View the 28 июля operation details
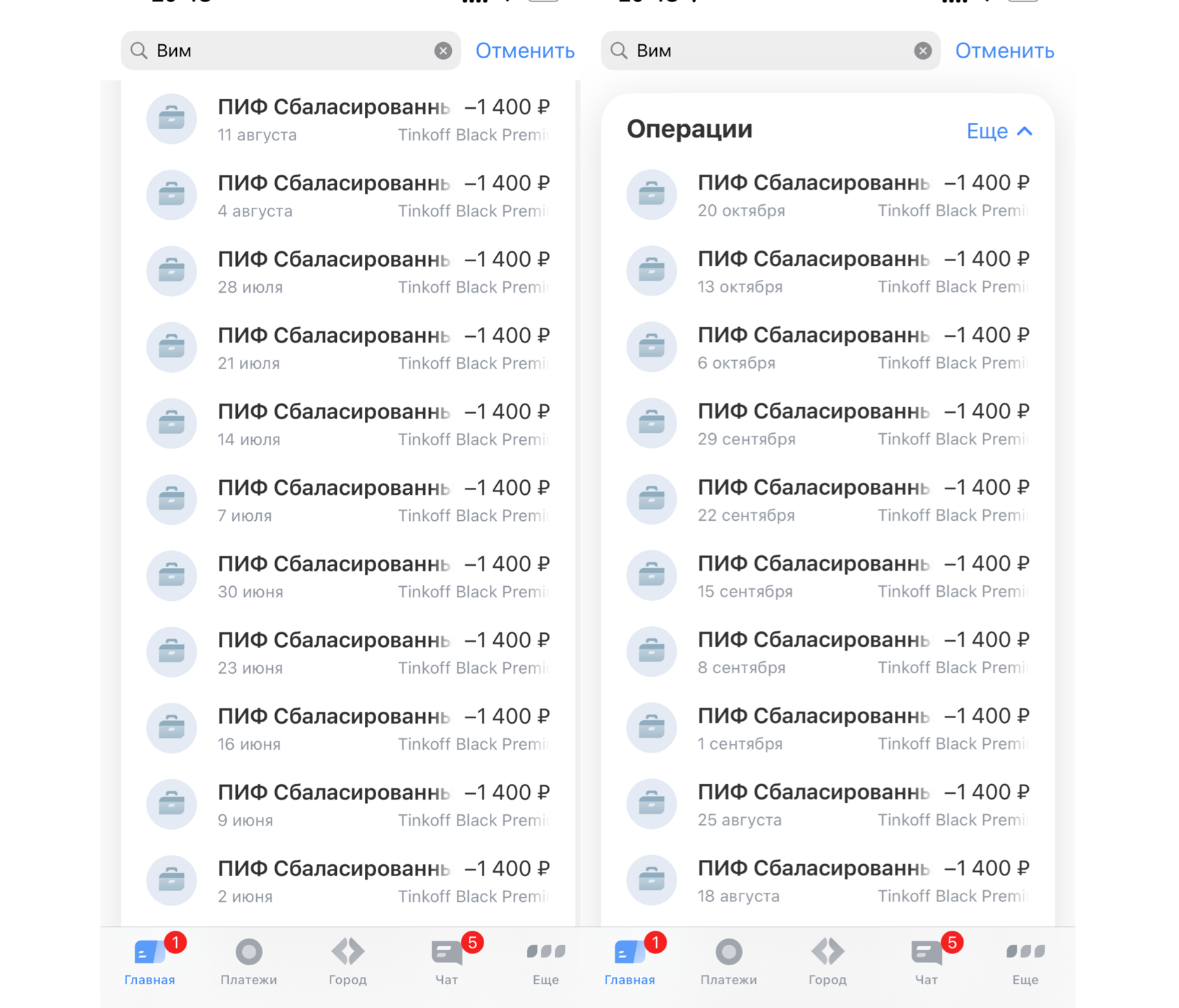The width and height of the screenshot is (1179, 1008). click(347, 272)
